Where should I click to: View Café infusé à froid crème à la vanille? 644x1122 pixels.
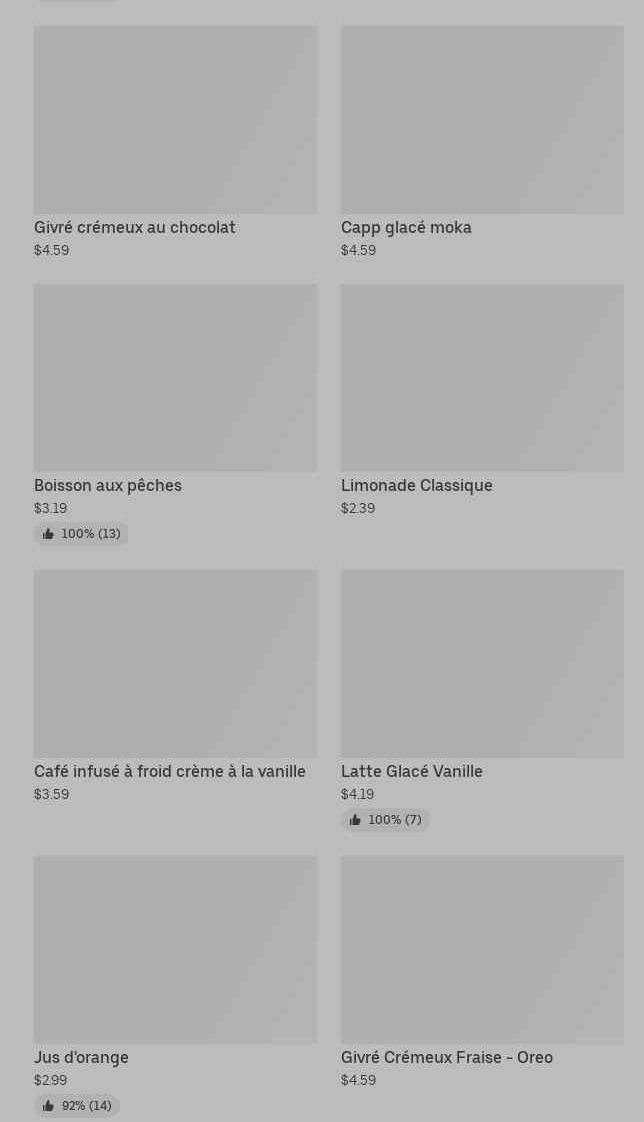click(175, 687)
